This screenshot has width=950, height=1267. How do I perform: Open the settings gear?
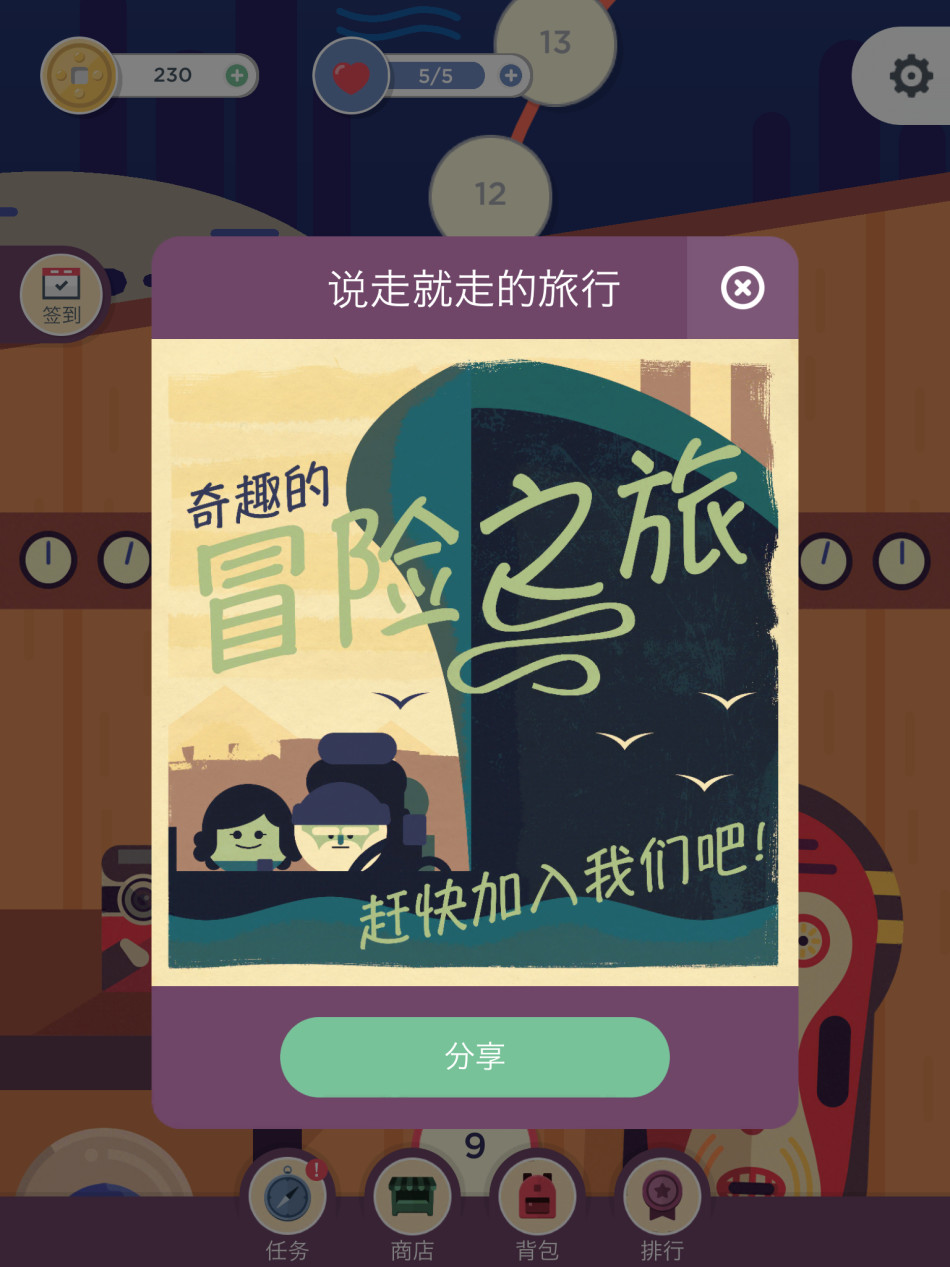pos(910,76)
